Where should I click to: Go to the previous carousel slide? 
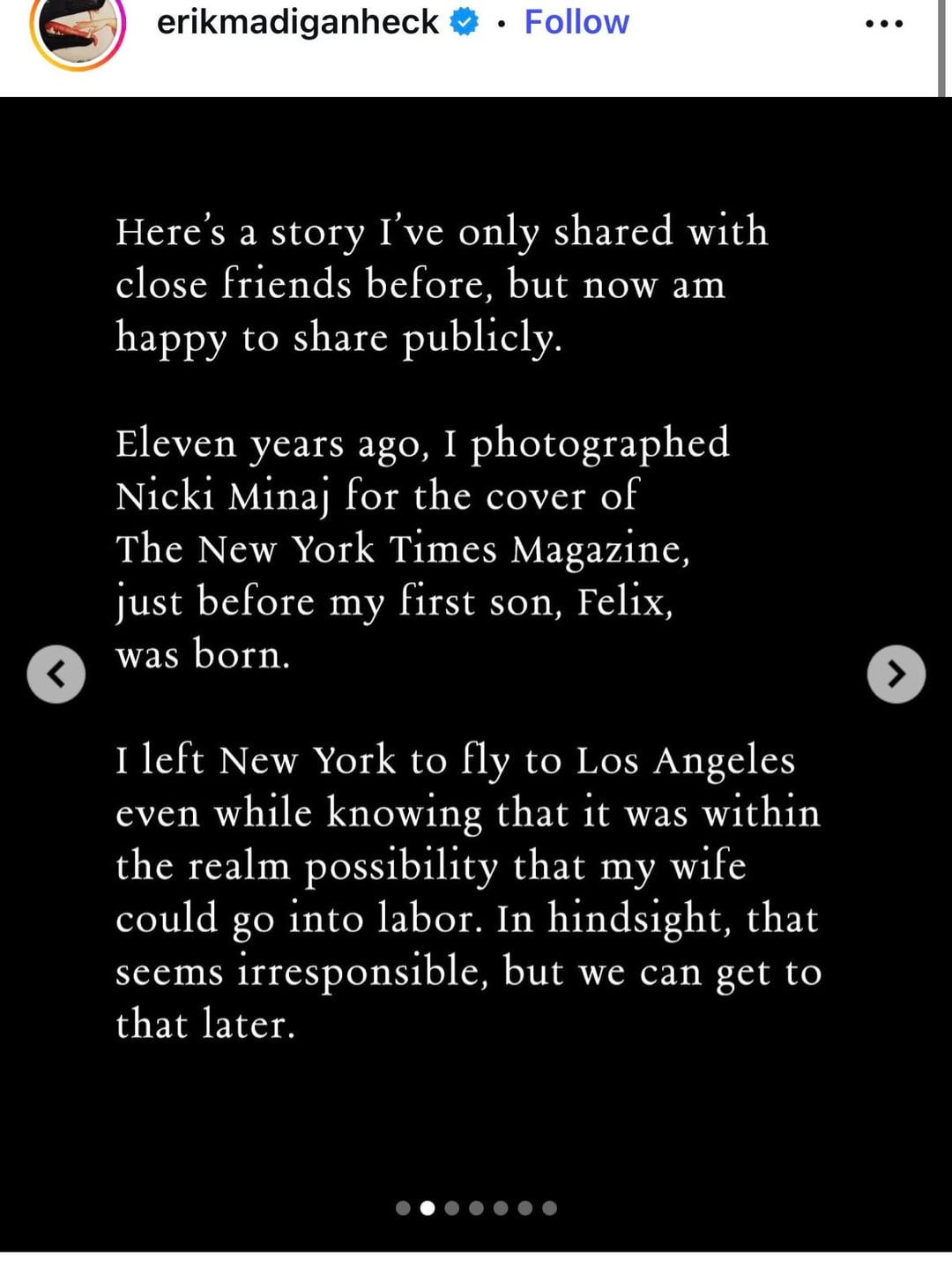pyautogui.click(x=56, y=675)
